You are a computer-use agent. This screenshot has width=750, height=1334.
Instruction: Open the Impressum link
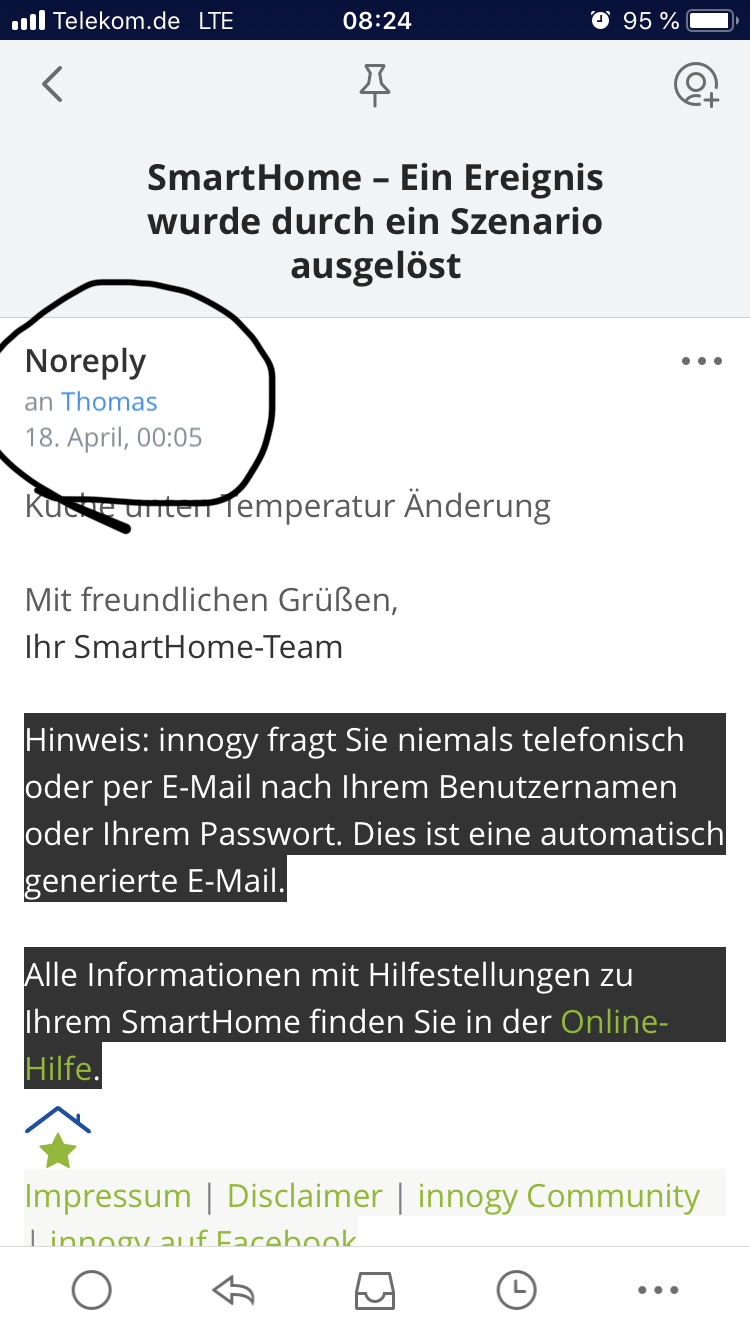pyautogui.click(x=108, y=1196)
